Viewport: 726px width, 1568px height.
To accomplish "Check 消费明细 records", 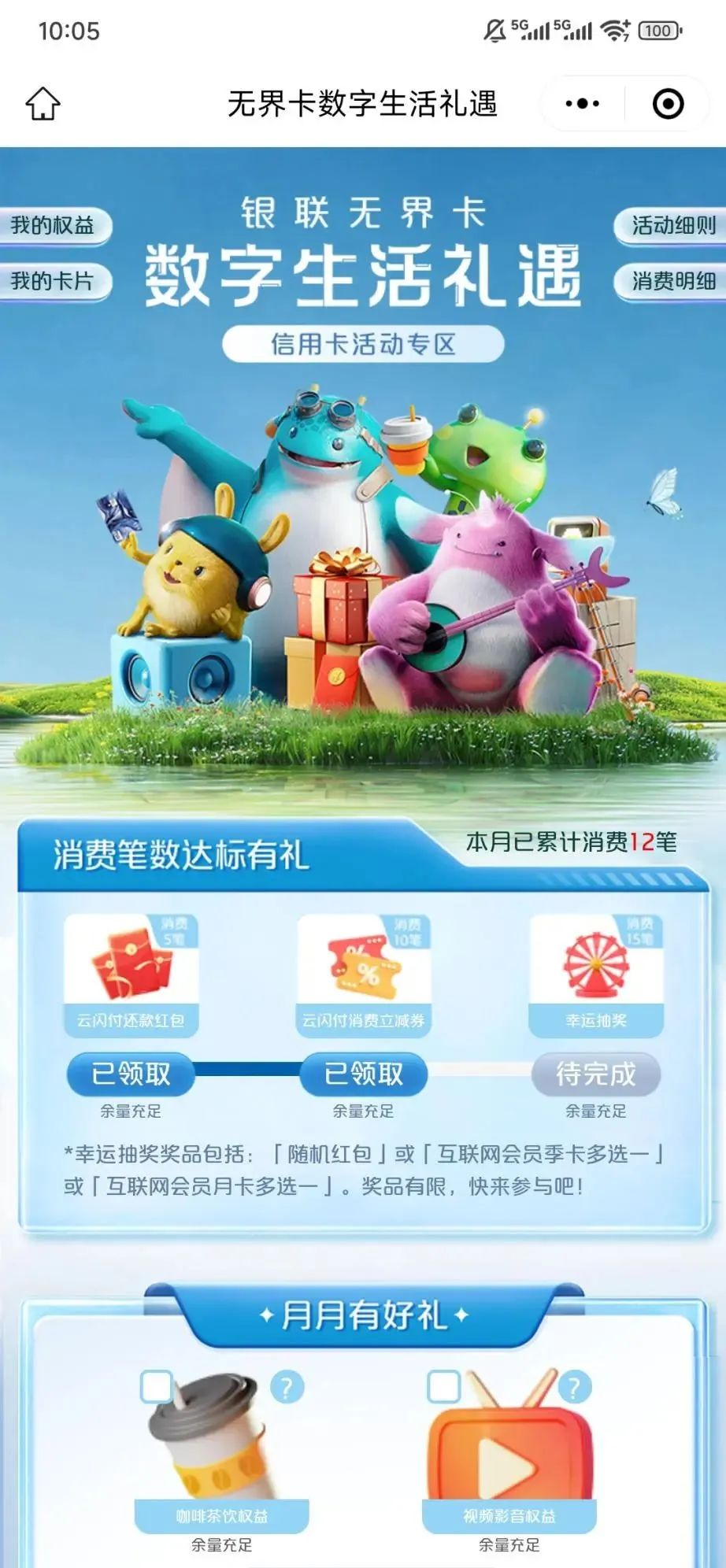I will click(672, 281).
